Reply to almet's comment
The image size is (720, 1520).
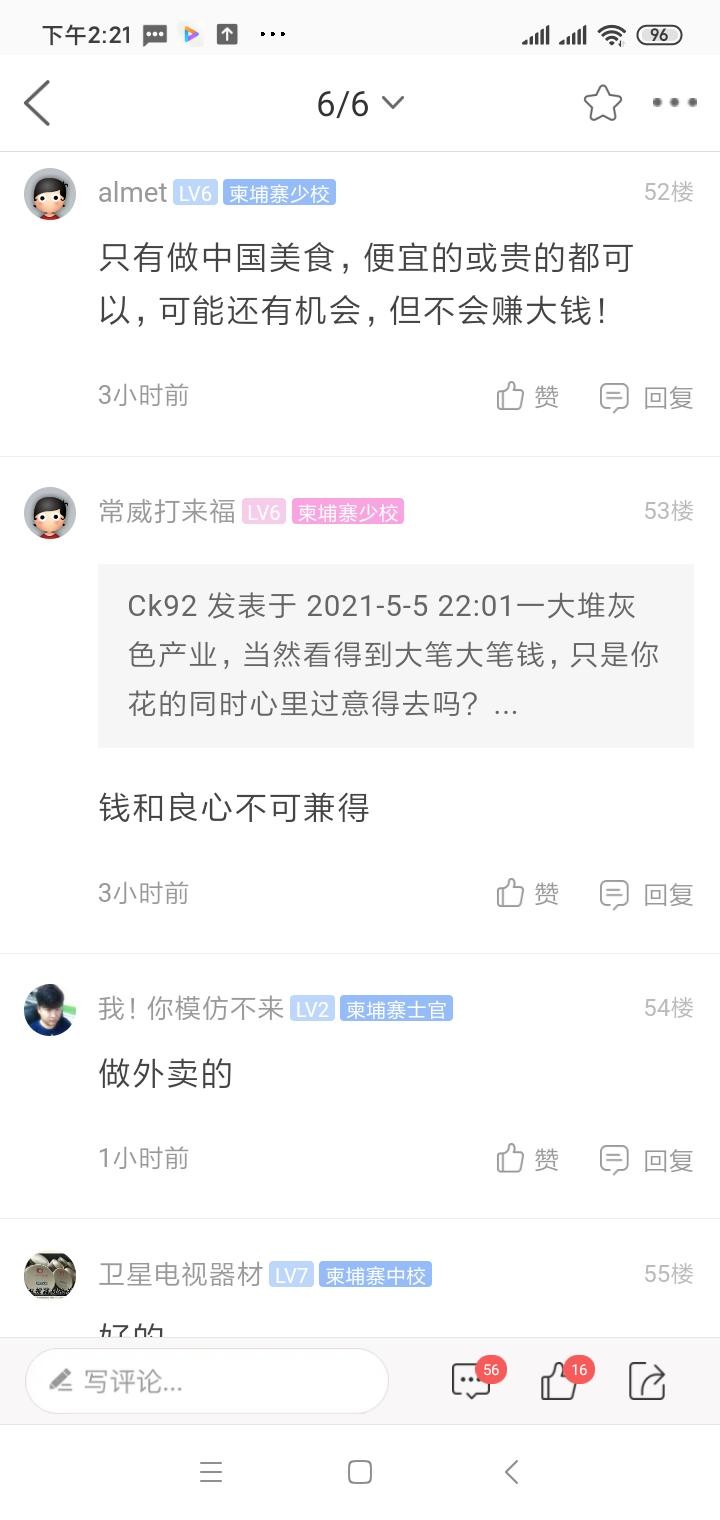pos(646,397)
